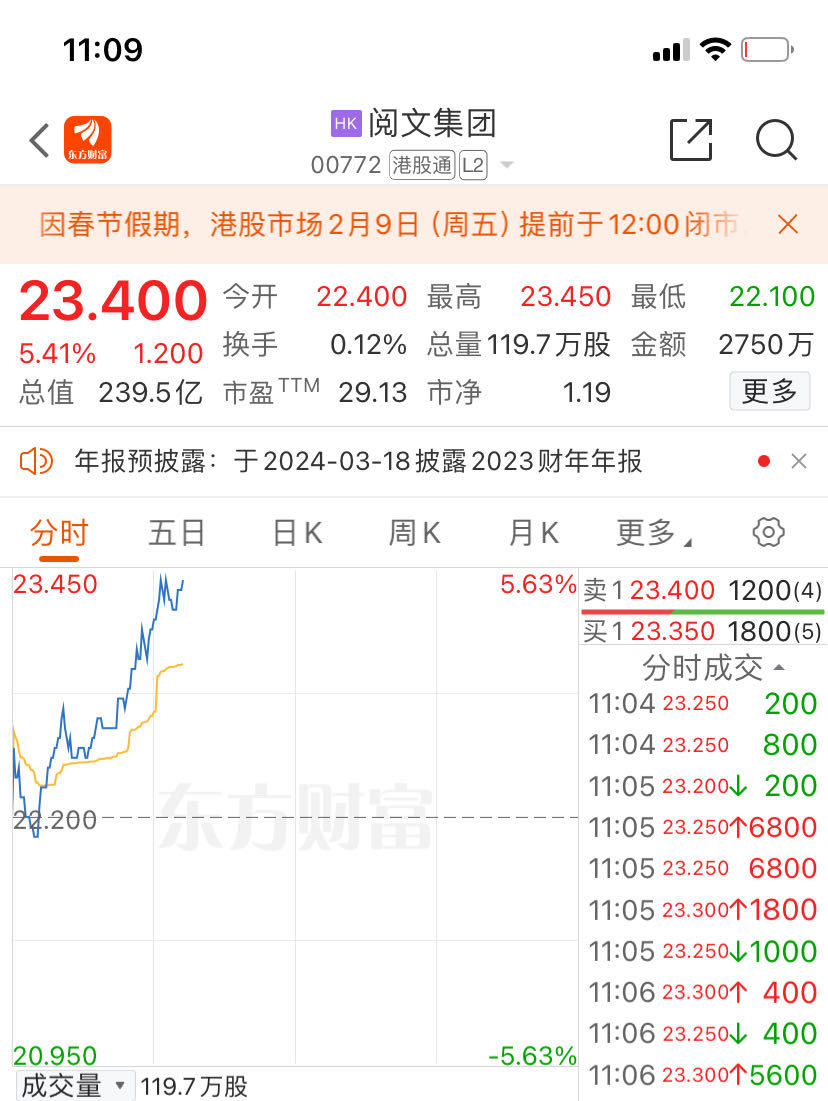Open the search magnifier

coord(776,140)
